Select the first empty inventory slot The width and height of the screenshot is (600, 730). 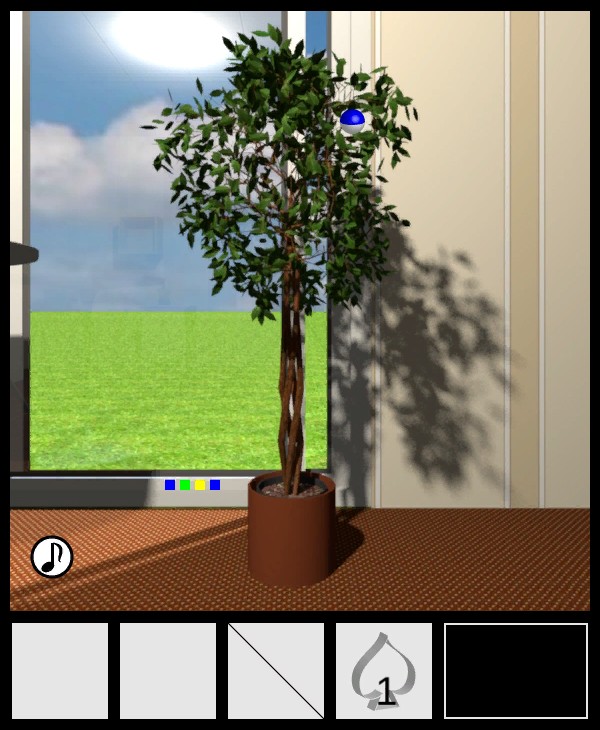[60, 670]
